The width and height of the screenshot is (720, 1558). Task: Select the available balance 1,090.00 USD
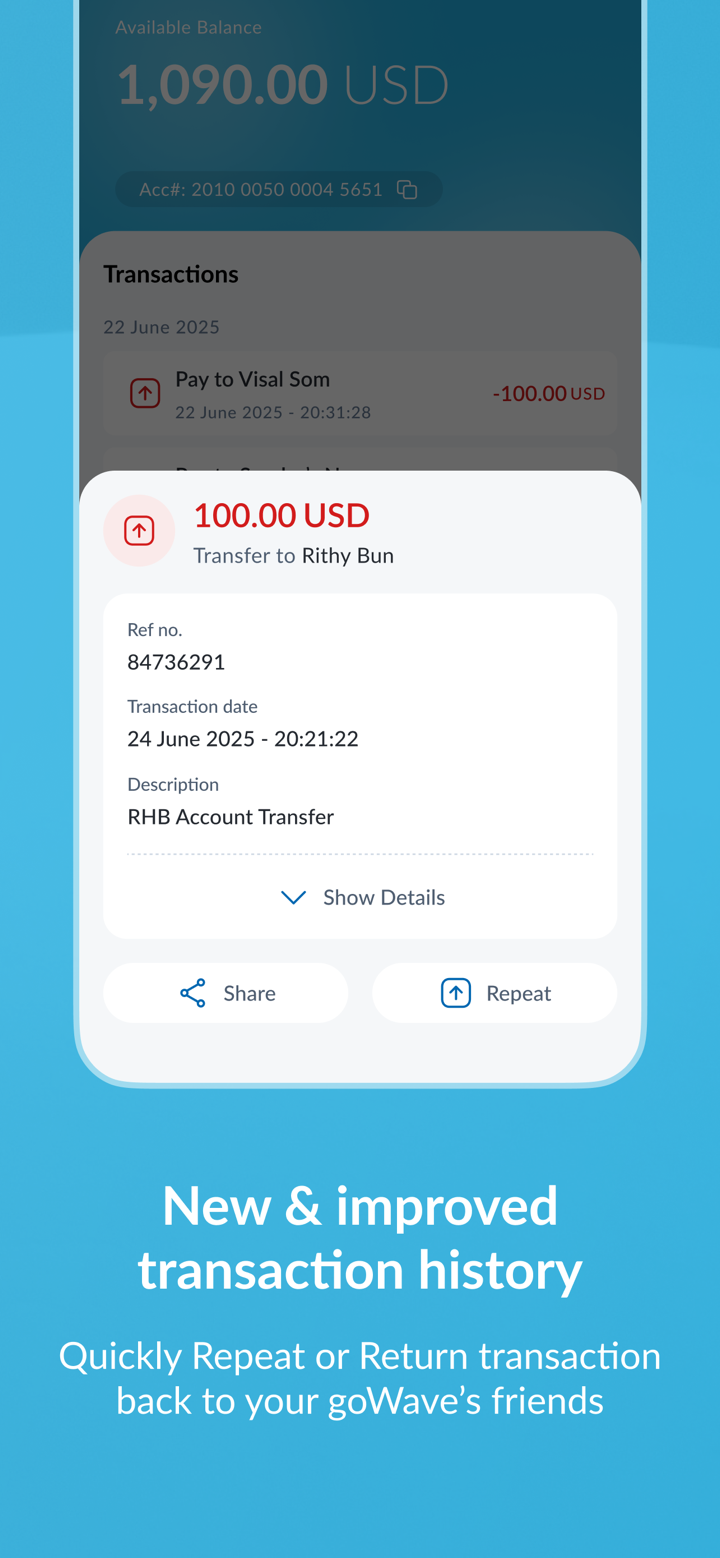point(283,84)
